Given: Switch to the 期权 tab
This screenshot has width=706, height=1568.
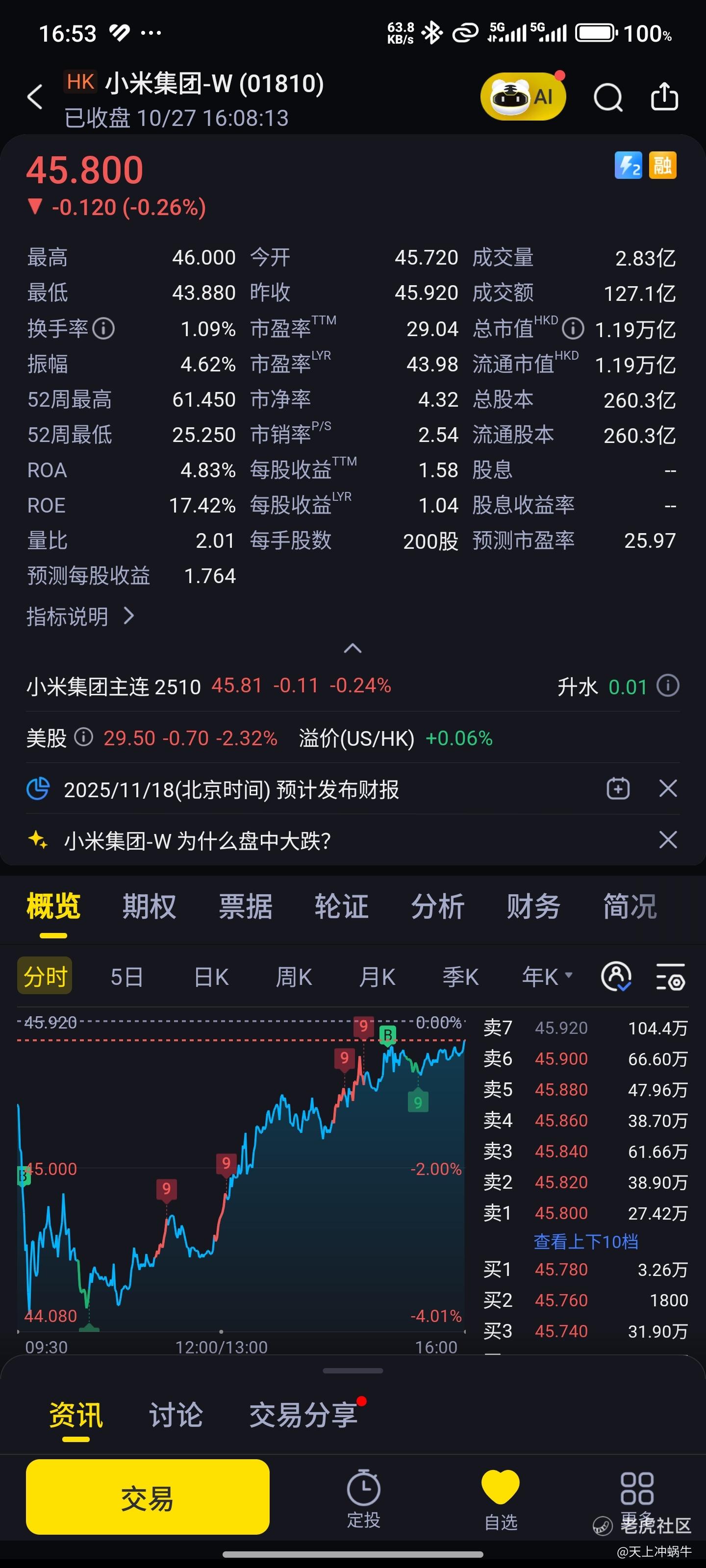Looking at the screenshot, I should 149,906.
